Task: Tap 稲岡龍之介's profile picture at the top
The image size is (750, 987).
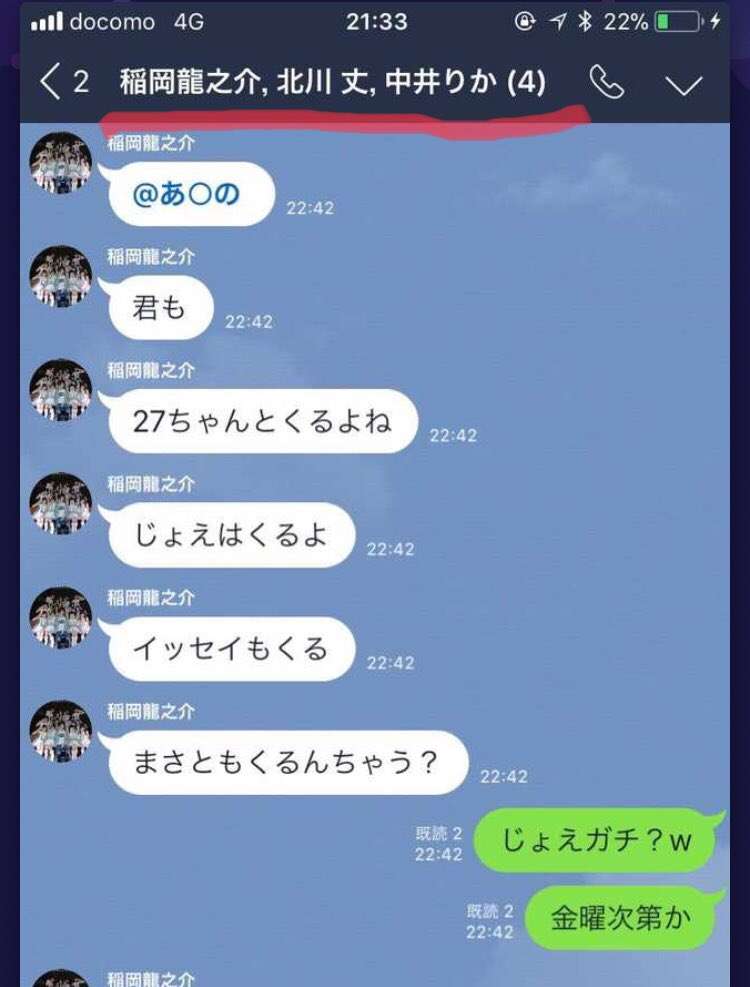Action: 62,164
